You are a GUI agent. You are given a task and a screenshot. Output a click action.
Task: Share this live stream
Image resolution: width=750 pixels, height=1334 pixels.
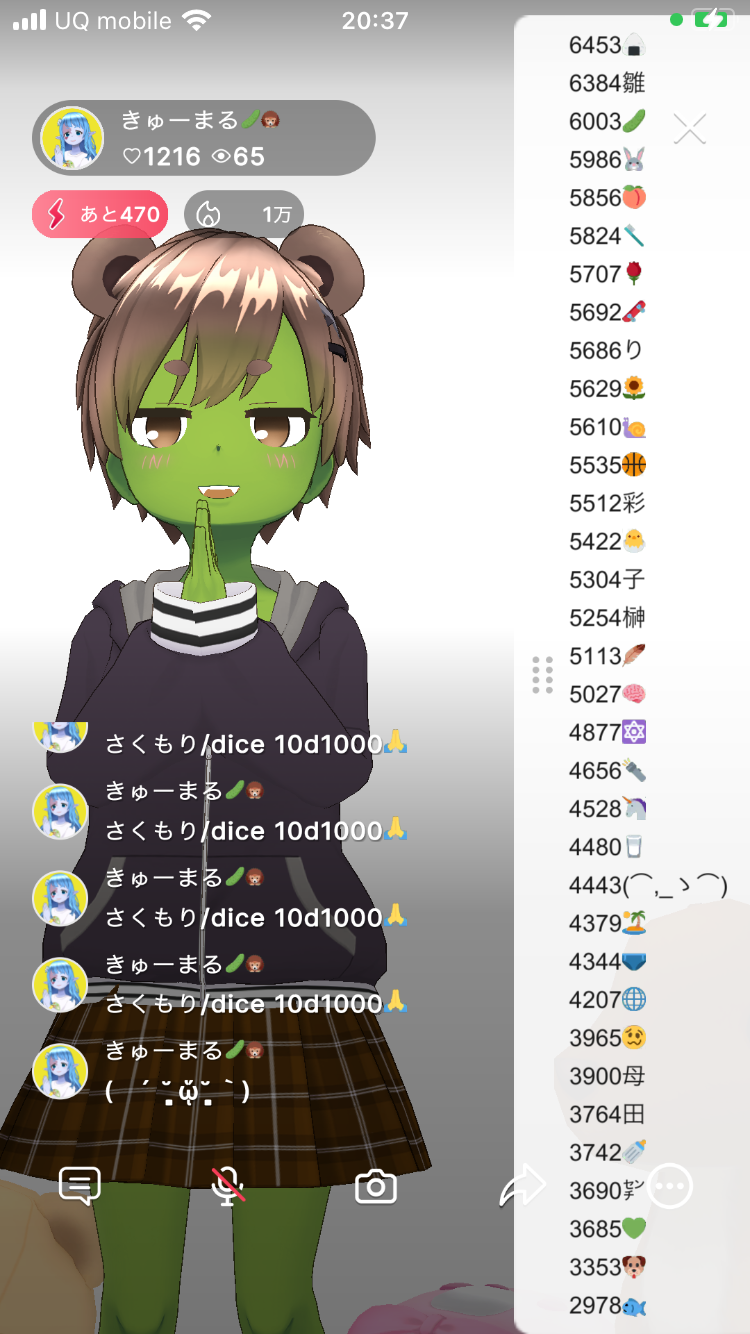(x=522, y=1186)
